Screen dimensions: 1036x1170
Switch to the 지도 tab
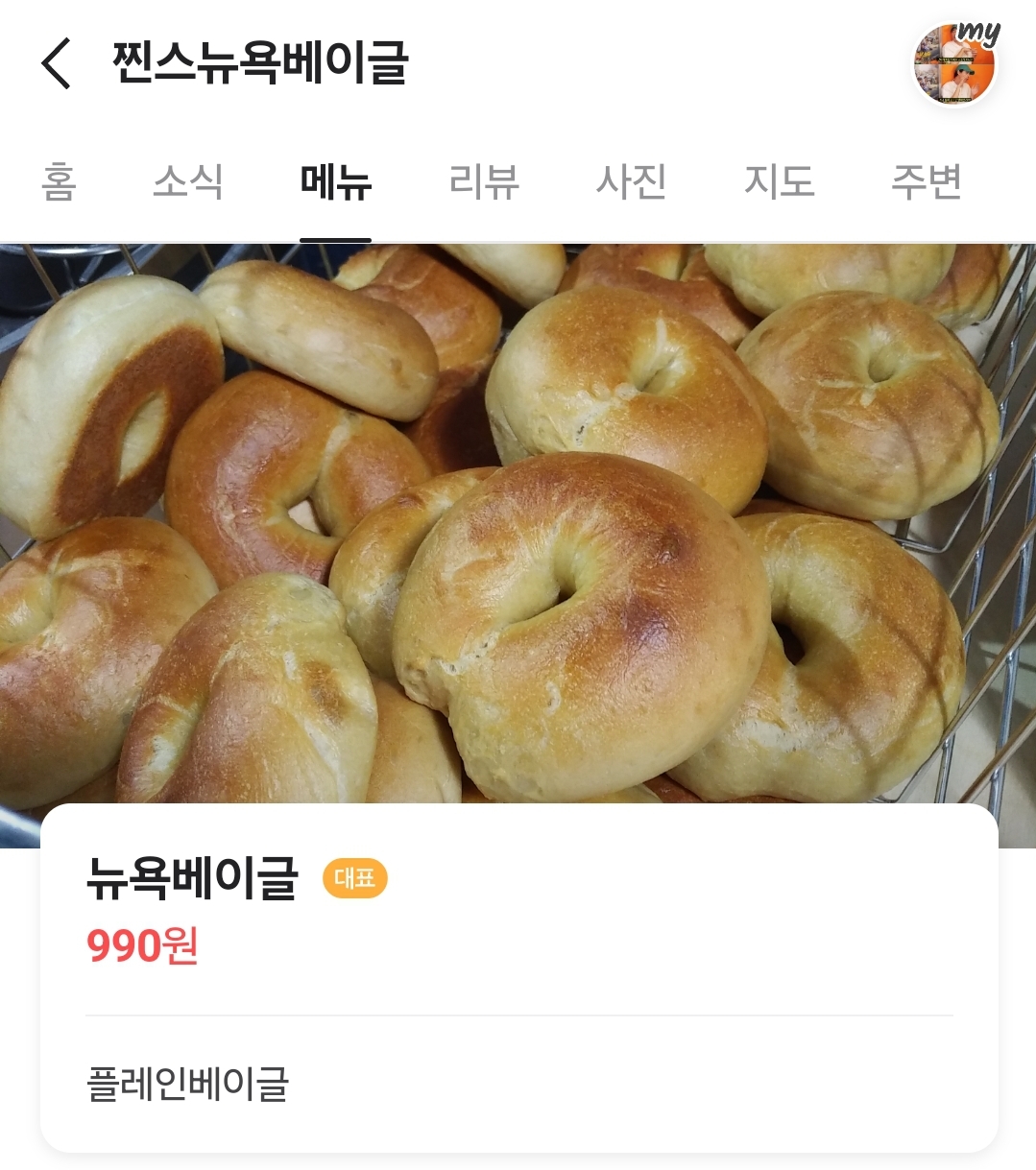coord(779,181)
